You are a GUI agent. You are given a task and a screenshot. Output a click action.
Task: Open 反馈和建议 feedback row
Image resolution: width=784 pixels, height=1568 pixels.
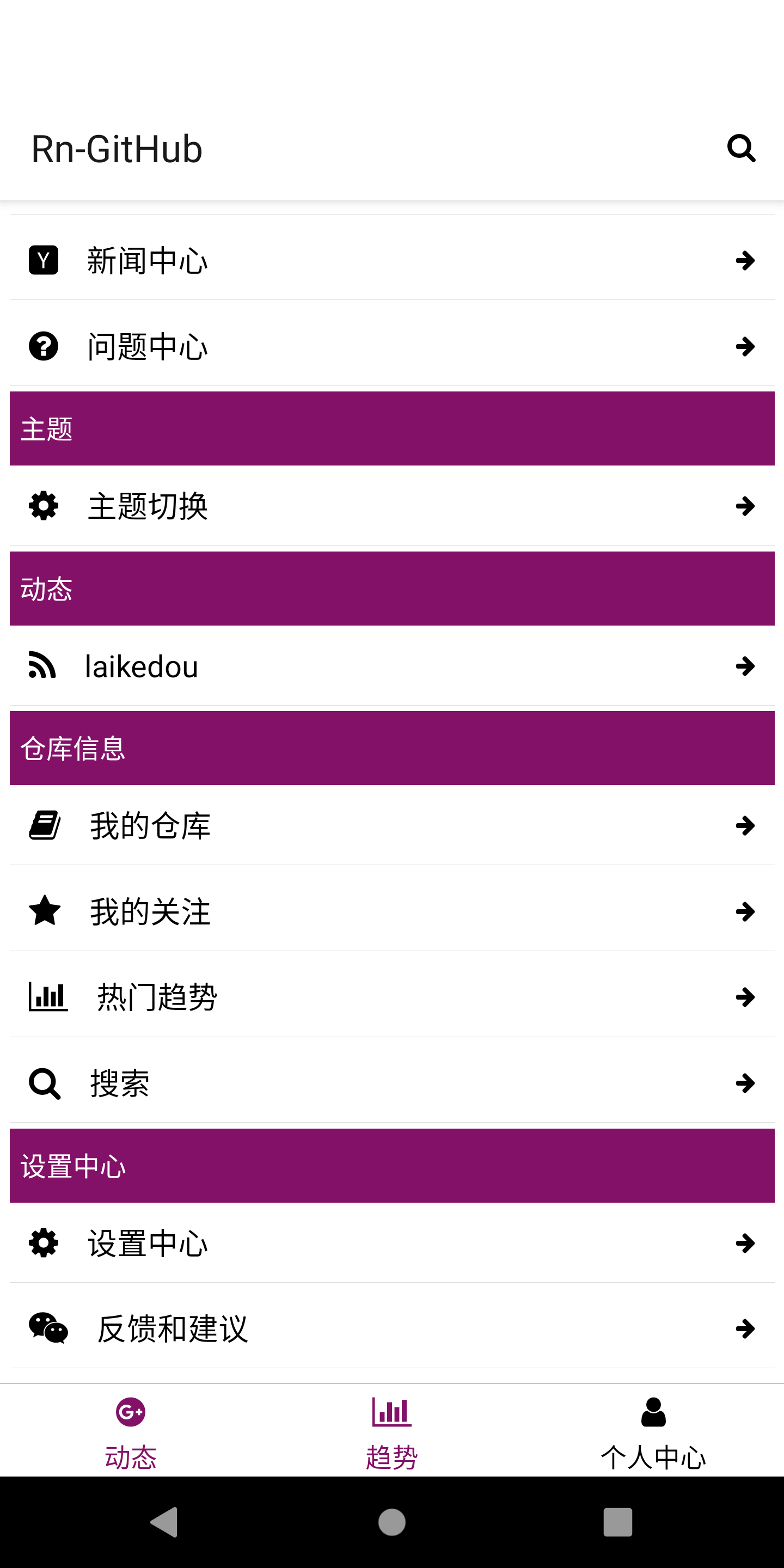[392, 1328]
